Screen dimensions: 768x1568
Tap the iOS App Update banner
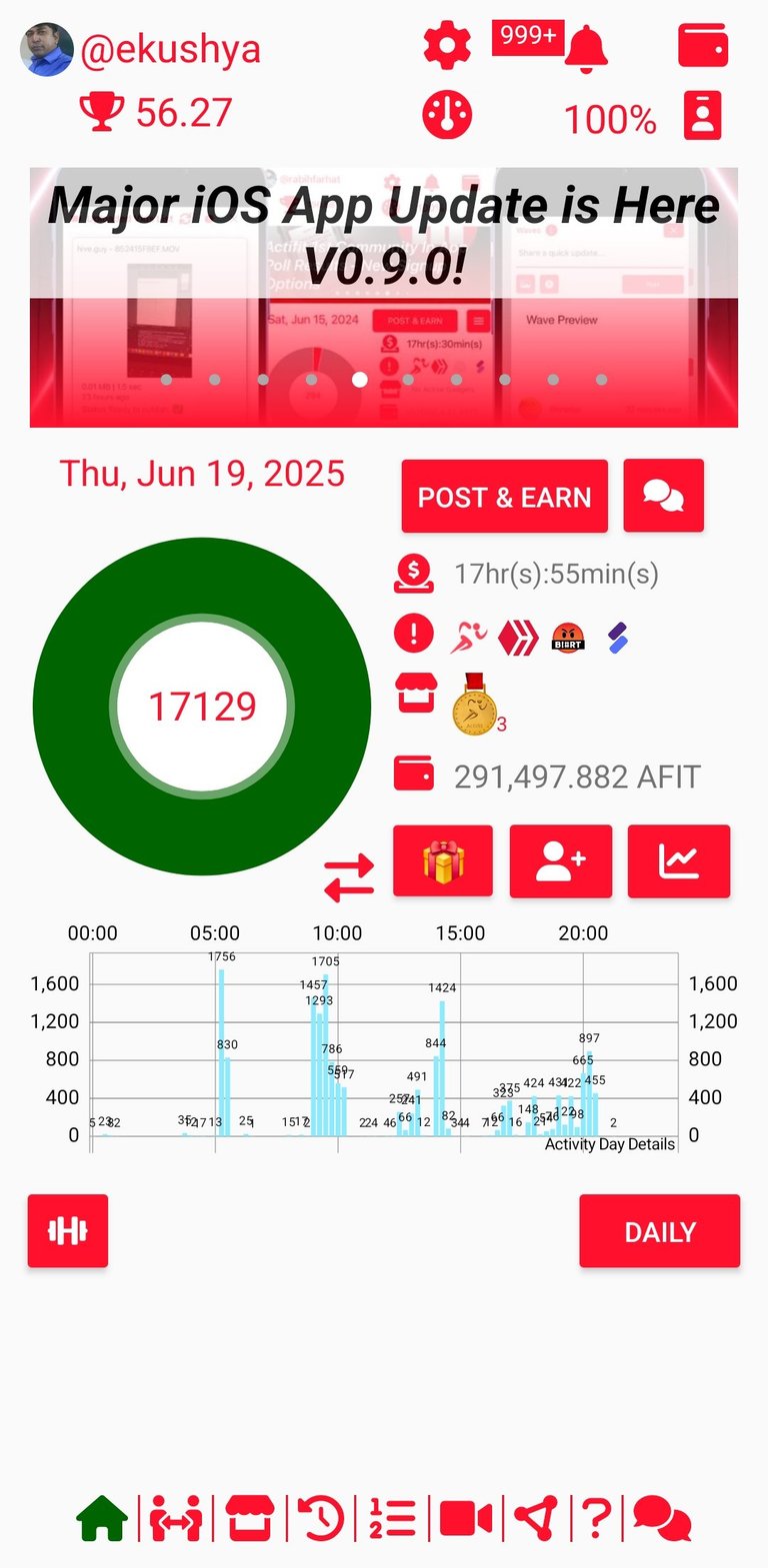coord(384,298)
